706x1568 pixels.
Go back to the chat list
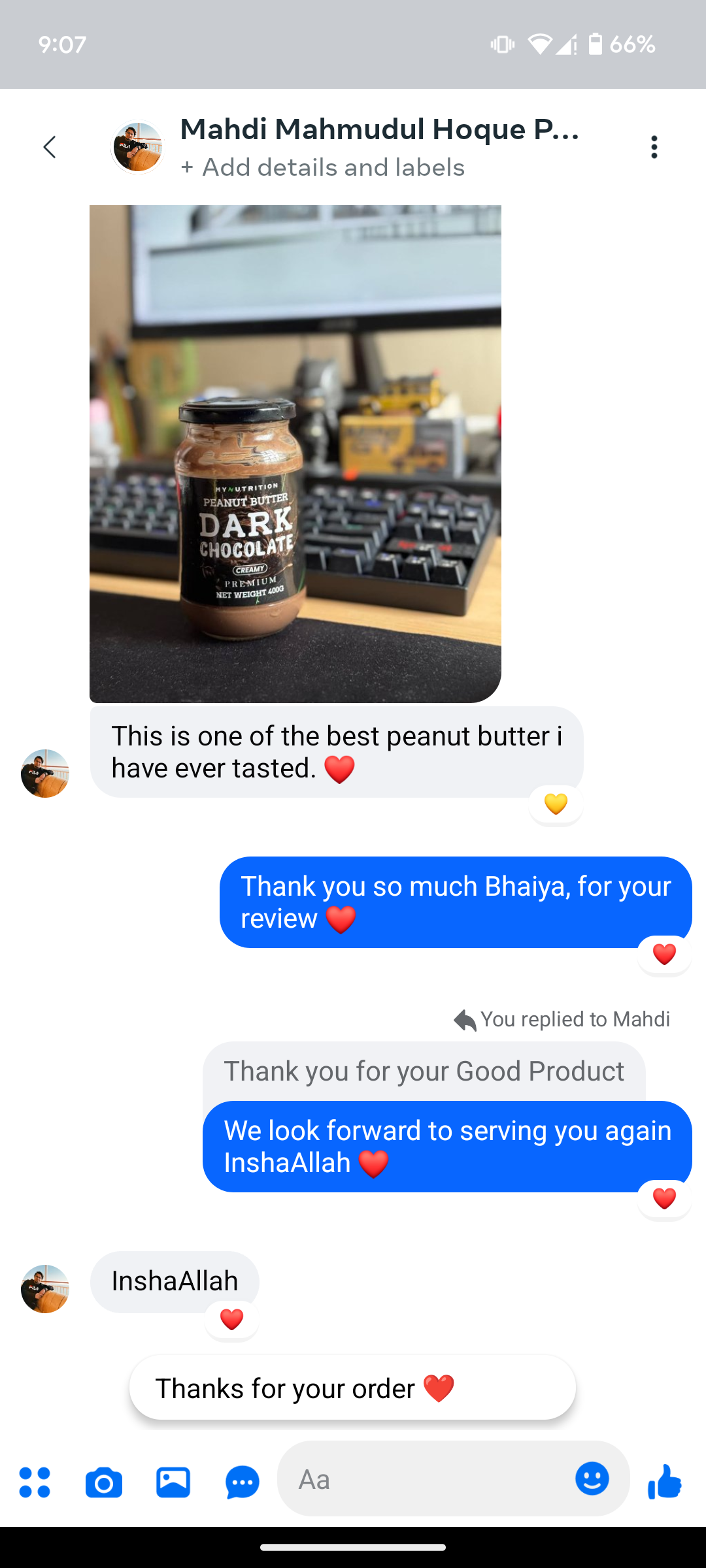[x=50, y=147]
